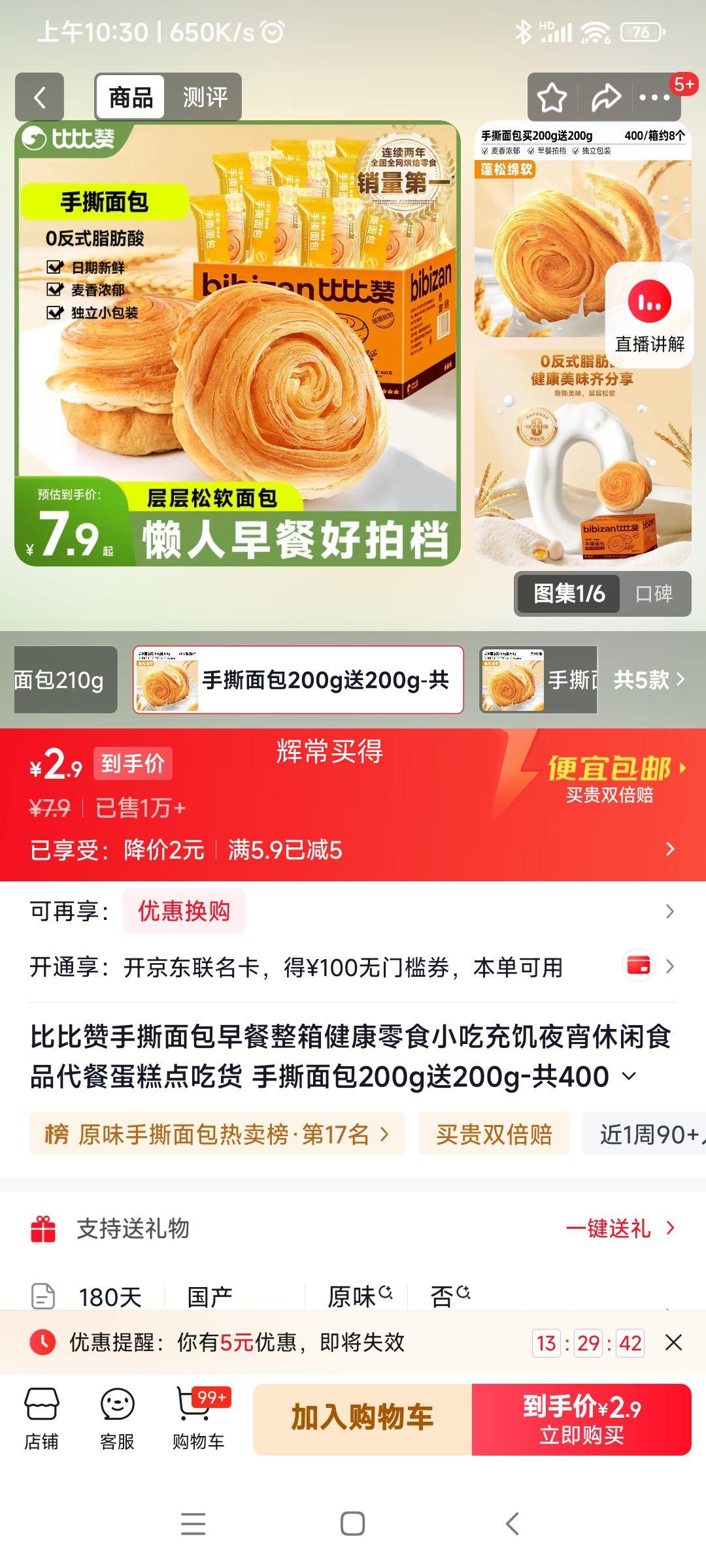Select variant 面包210g
Image resolution: width=706 pixels, height=1568 pixels.
pos(65,680)
